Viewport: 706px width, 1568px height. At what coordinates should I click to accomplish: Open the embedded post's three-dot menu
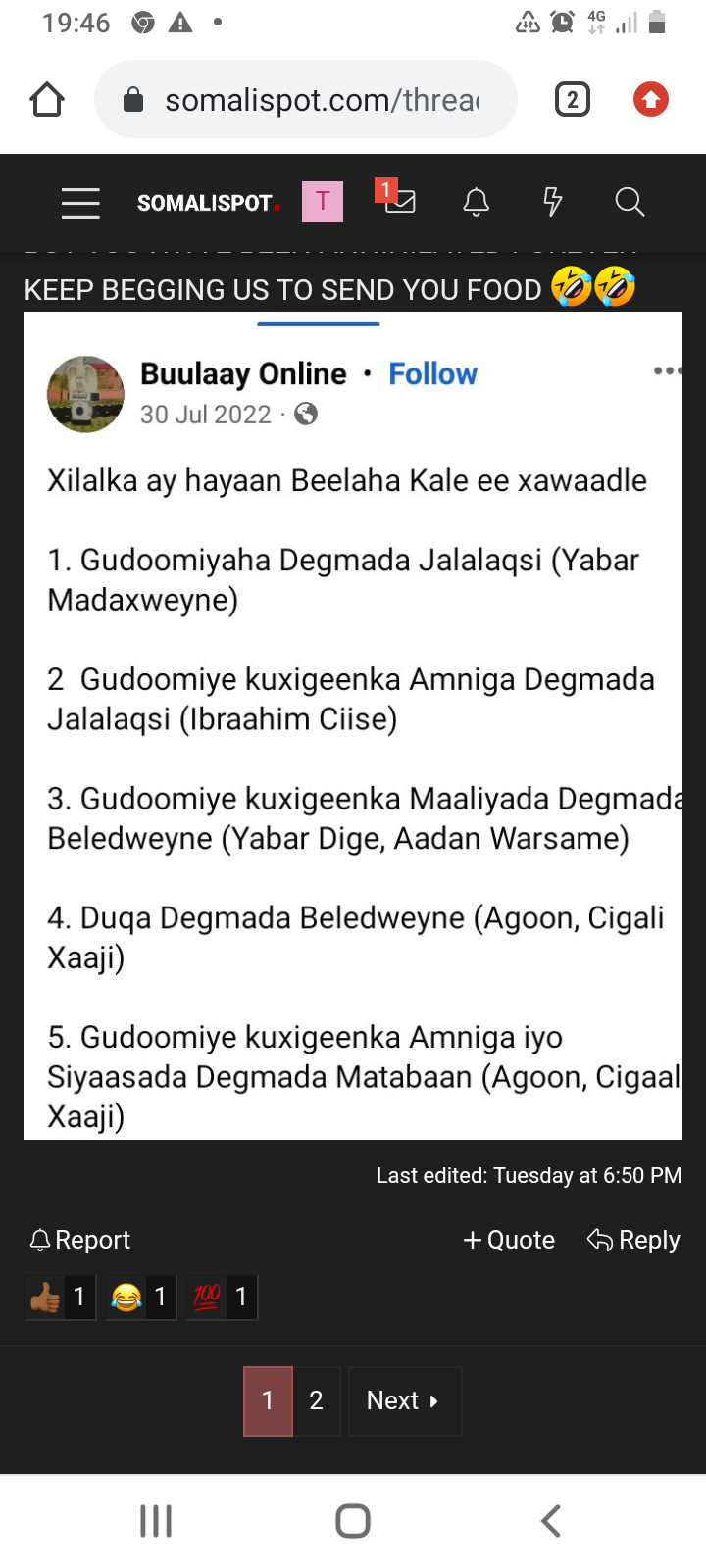(x=667, y=370)
